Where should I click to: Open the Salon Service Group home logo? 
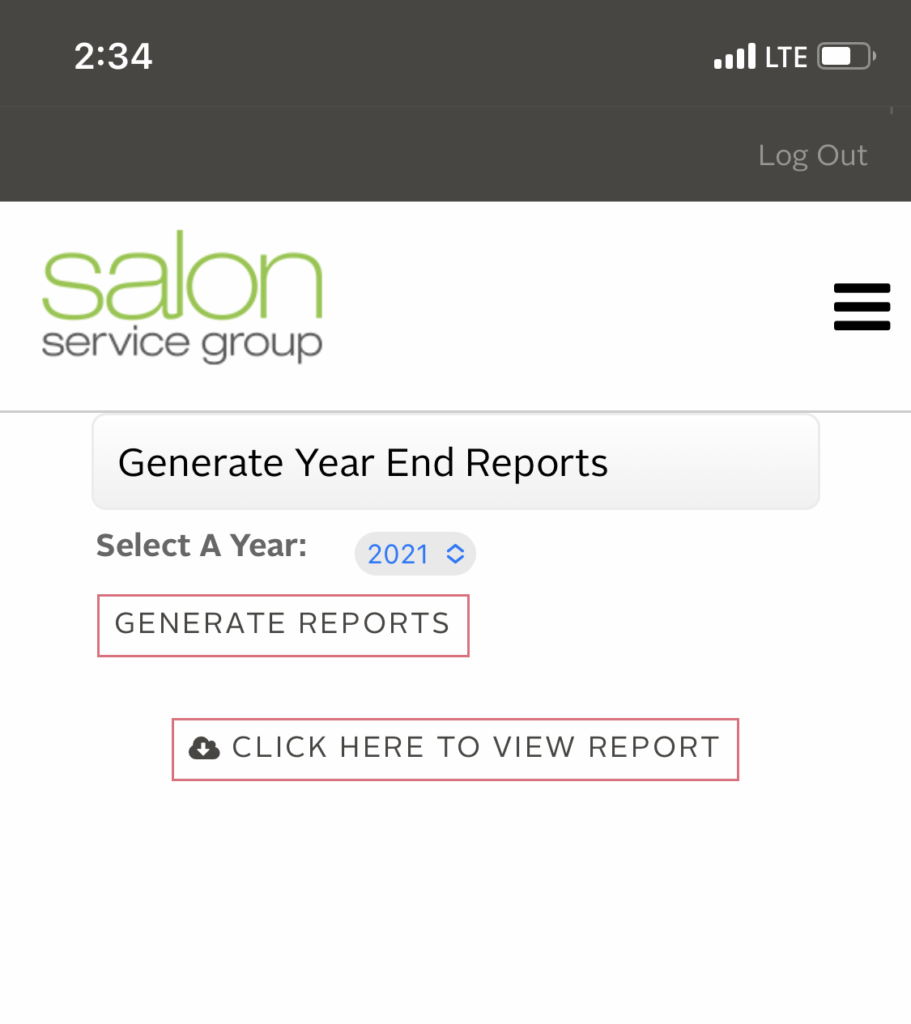point(182,297)
